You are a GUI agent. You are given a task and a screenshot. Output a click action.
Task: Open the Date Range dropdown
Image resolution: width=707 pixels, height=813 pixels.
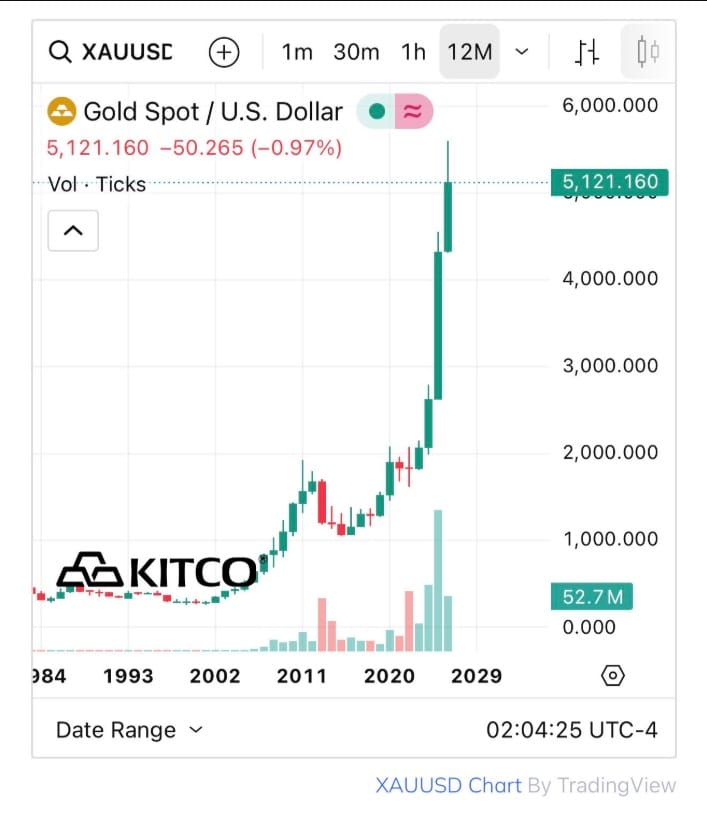click(x=129, y=730)
